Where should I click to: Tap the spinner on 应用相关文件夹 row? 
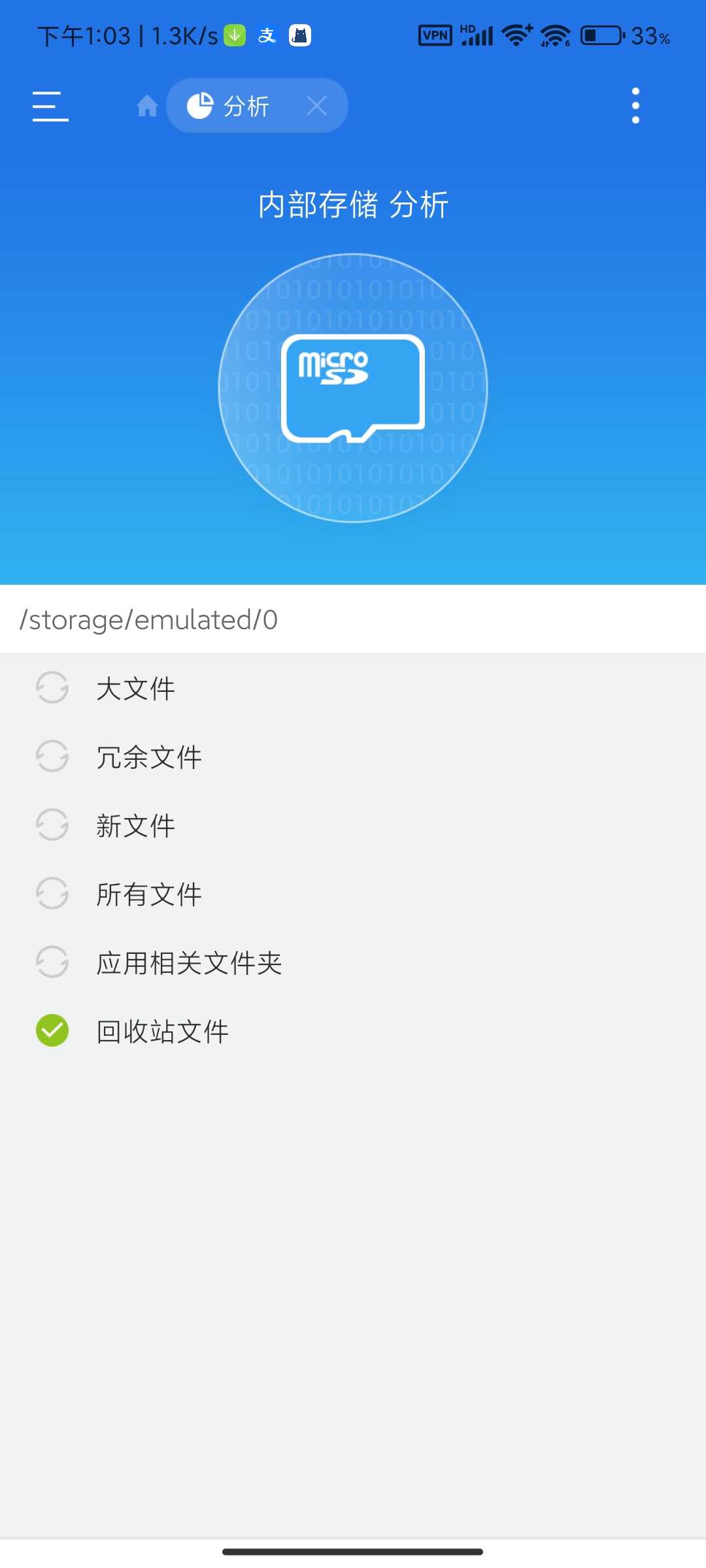(x=52, y=962)
